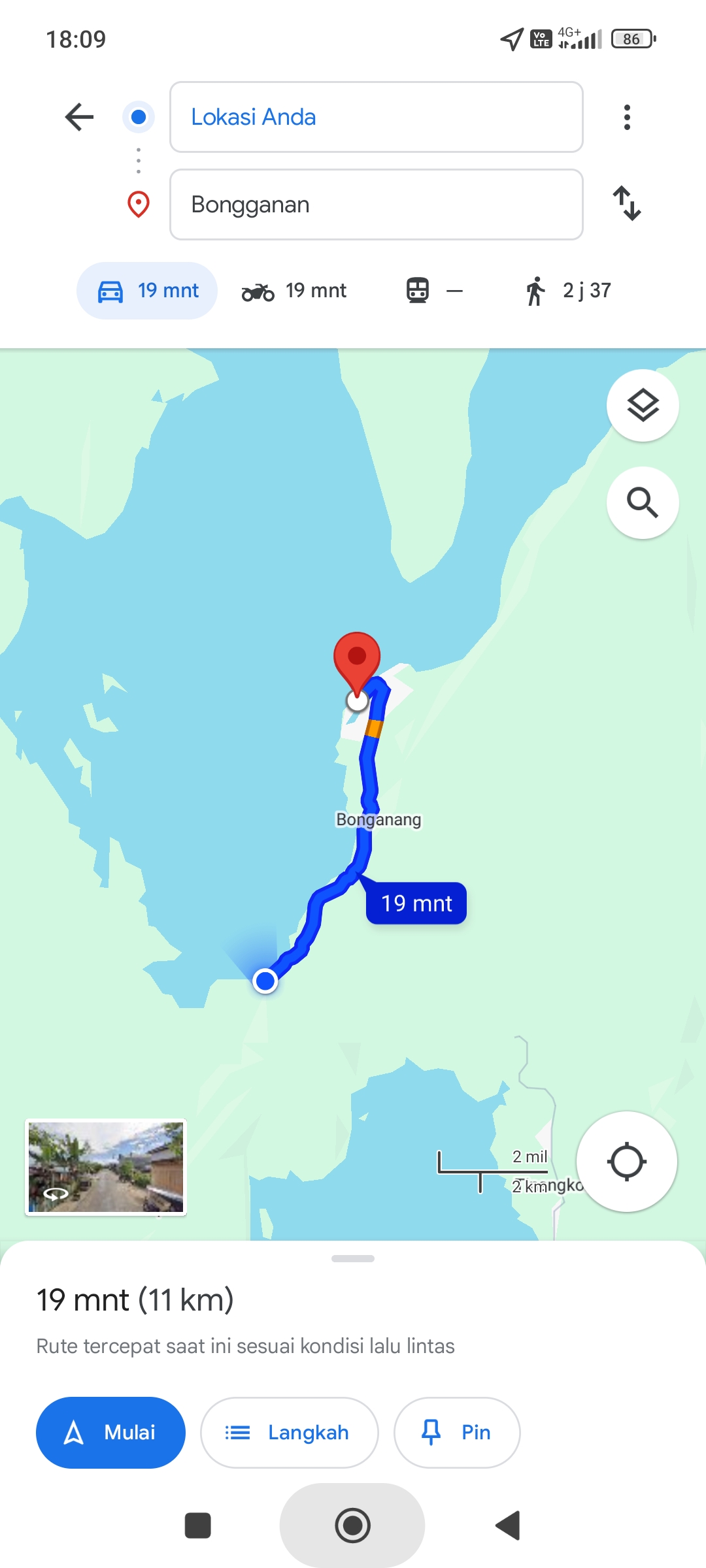Switch to the motorcycle travel mode
The image size is (706, 1568).
pos(294,291)
